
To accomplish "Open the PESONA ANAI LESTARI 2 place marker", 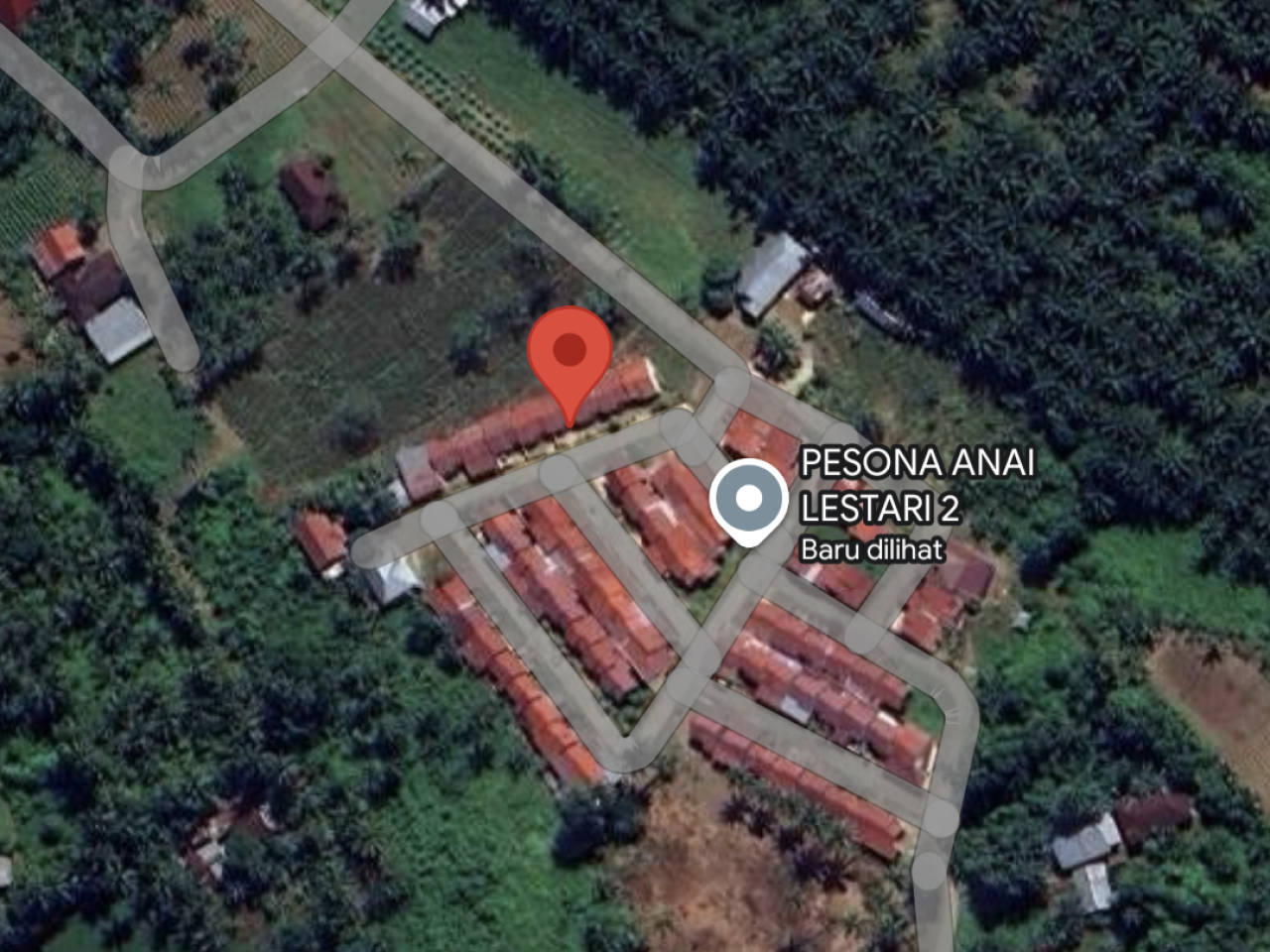I will coord(749,499).
